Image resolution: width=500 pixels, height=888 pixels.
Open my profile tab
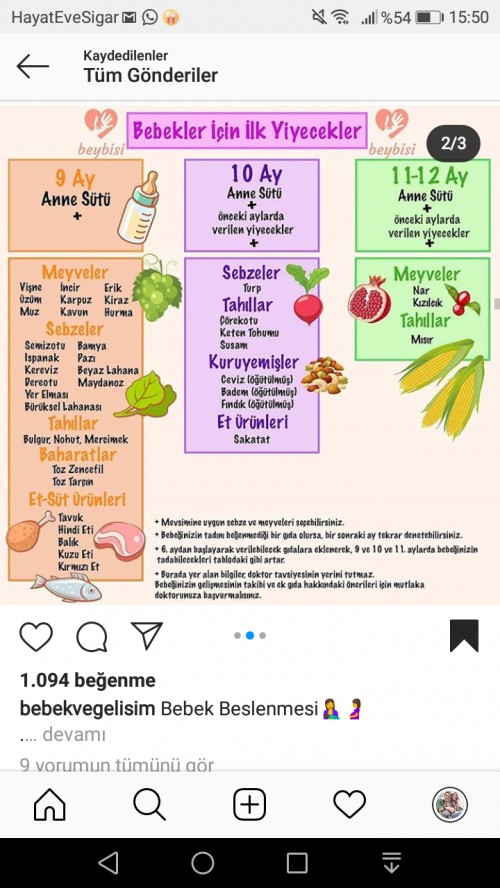click(450, 804)
